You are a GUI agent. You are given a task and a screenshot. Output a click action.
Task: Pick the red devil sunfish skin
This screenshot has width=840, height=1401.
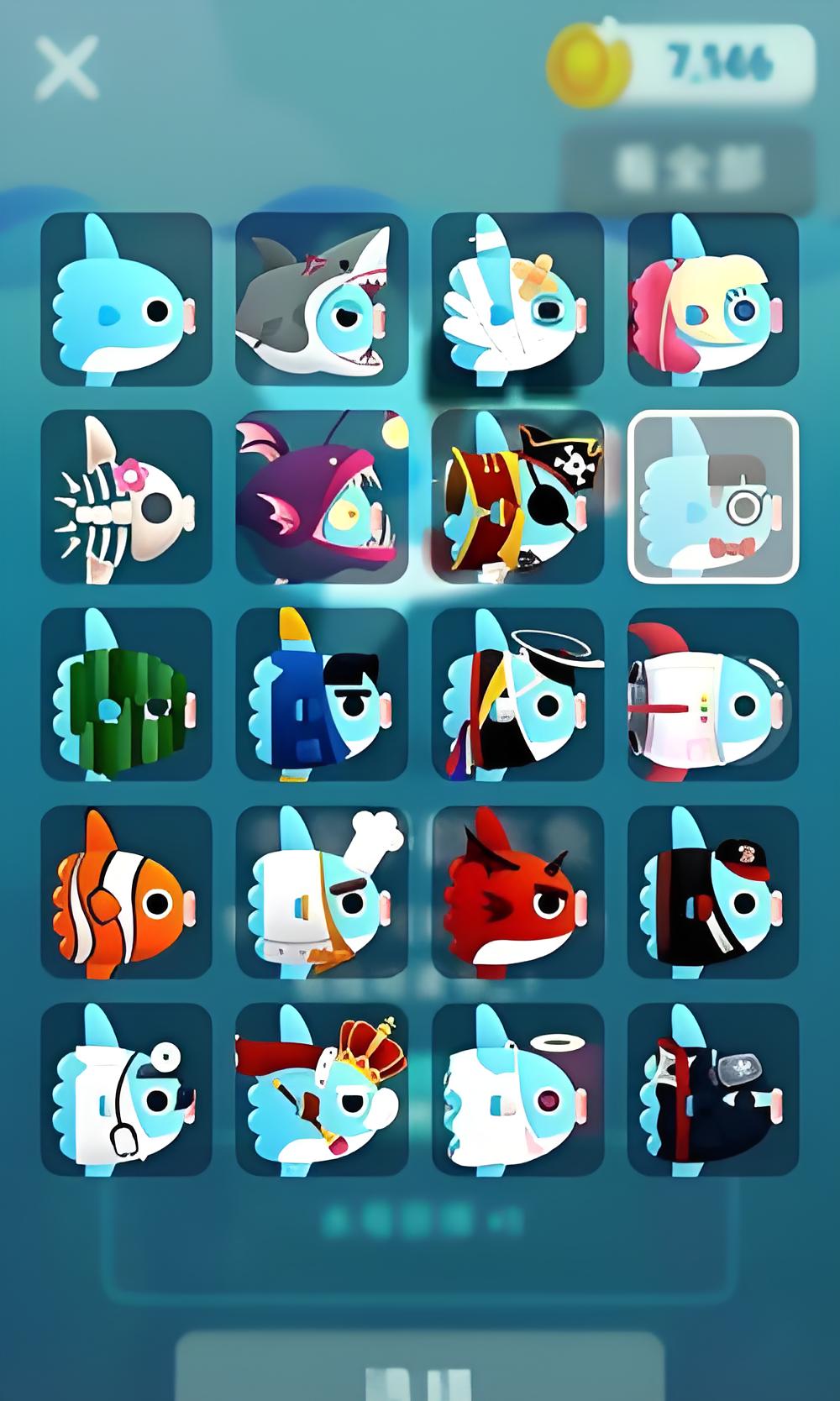point(517,892)
